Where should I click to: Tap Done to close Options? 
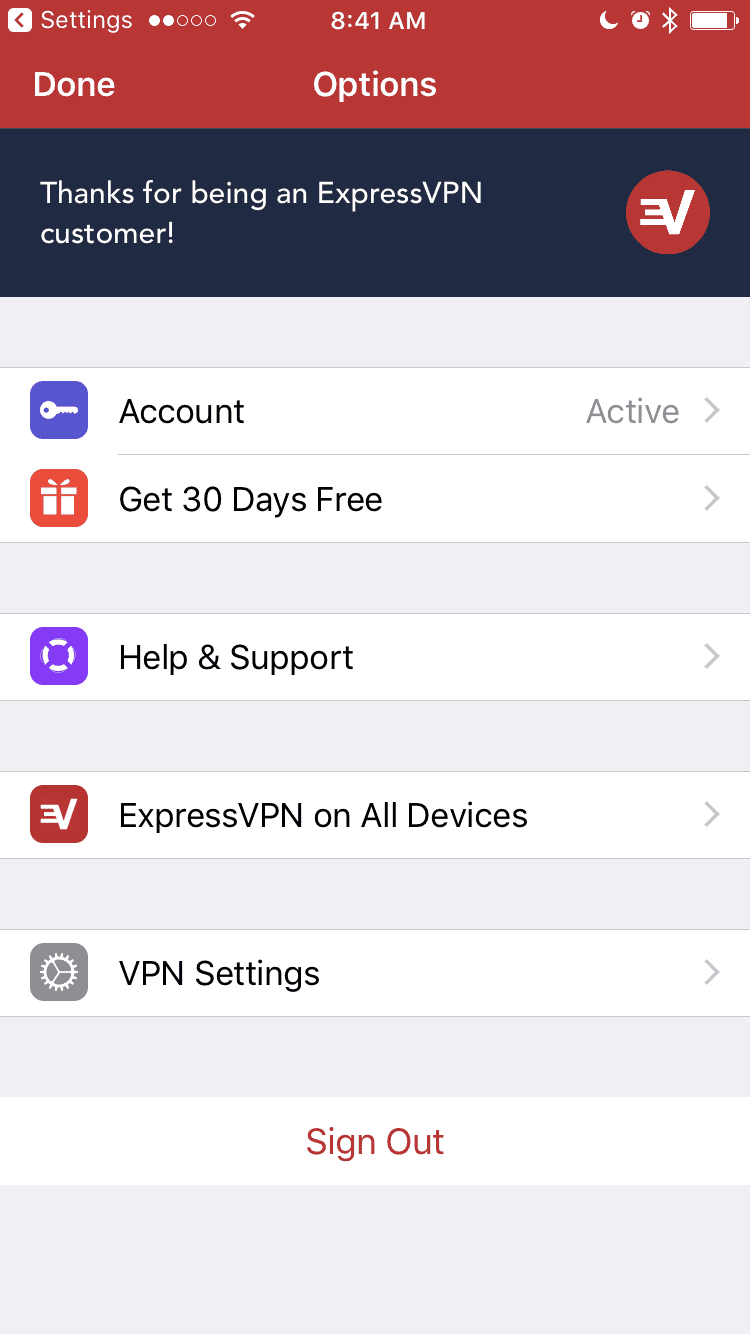73,84
